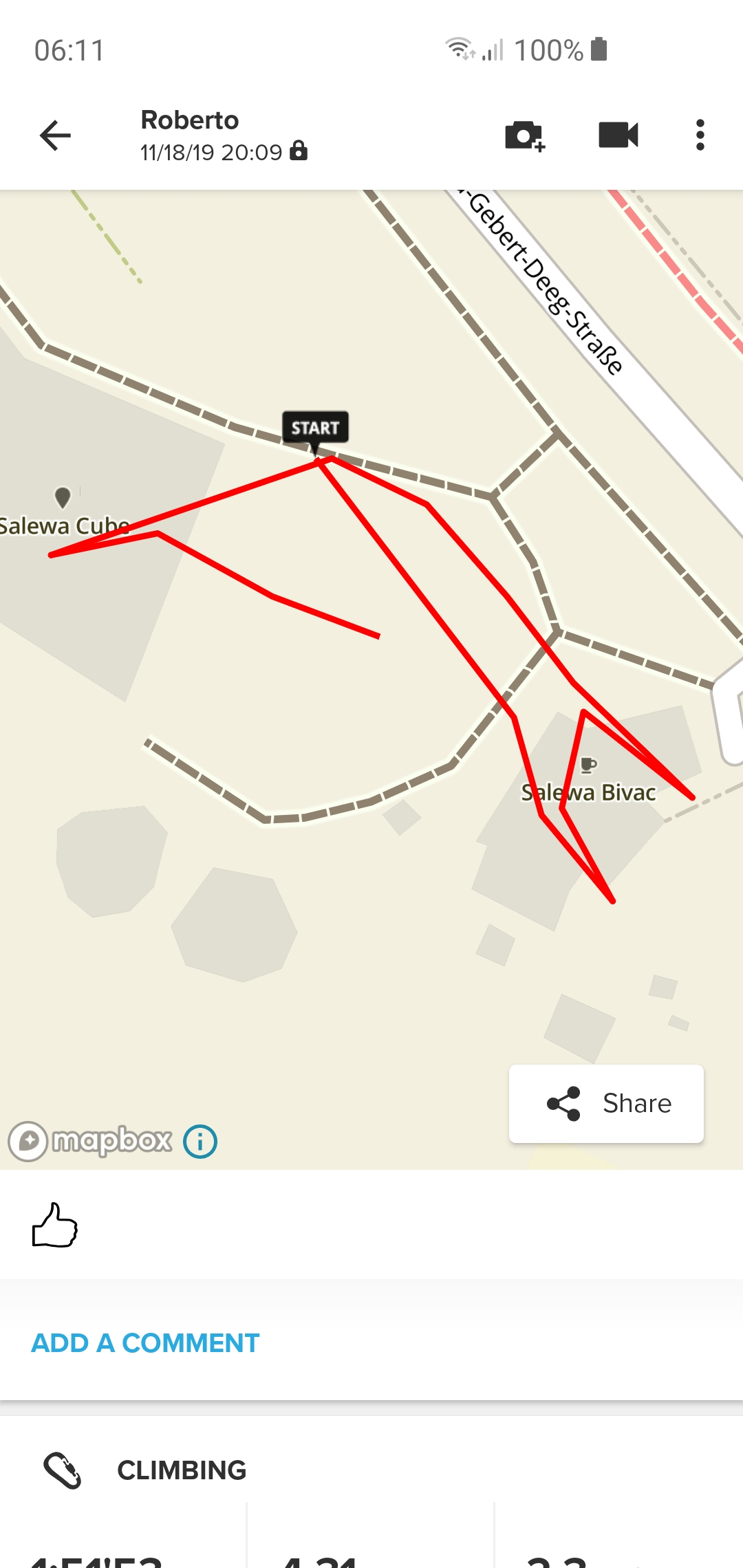Open the overflow menu
This screenshot has width=743, height=1568.
[700, 135]
